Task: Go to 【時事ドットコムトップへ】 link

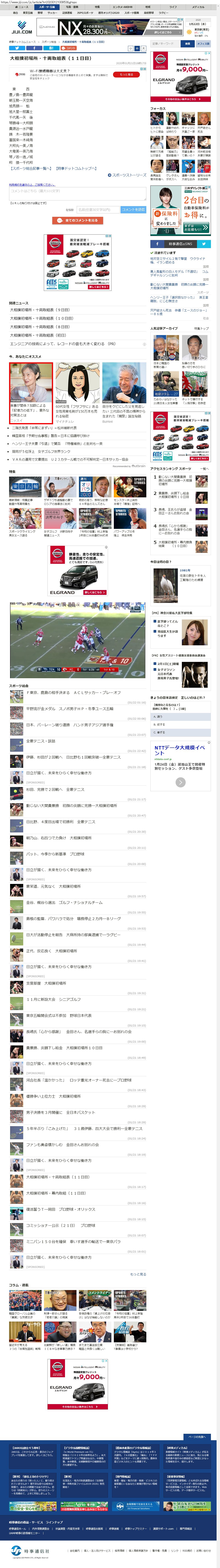Action: (75, 169)
